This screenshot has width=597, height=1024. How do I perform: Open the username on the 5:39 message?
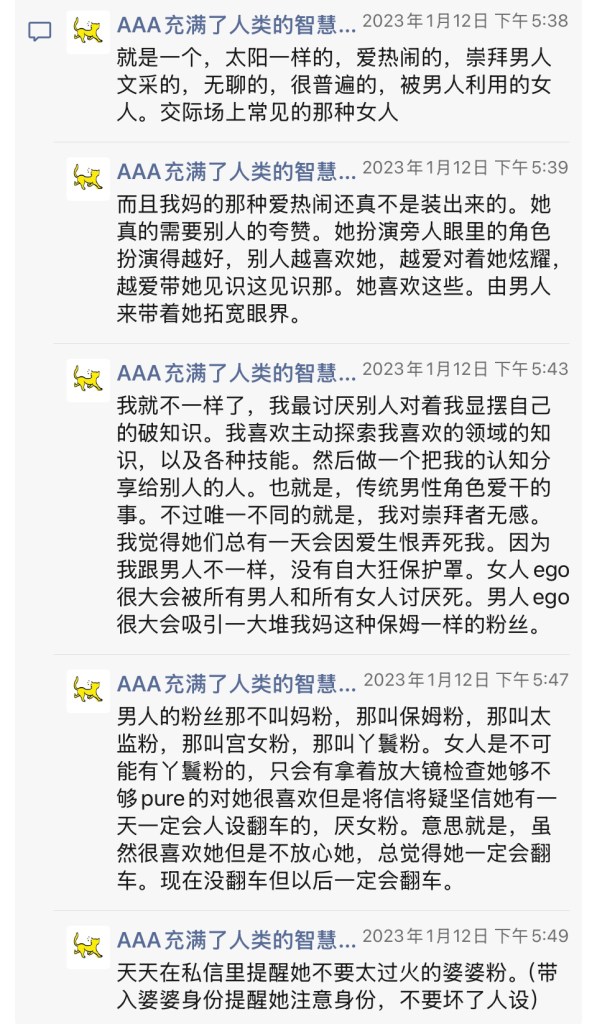[236, 171]
